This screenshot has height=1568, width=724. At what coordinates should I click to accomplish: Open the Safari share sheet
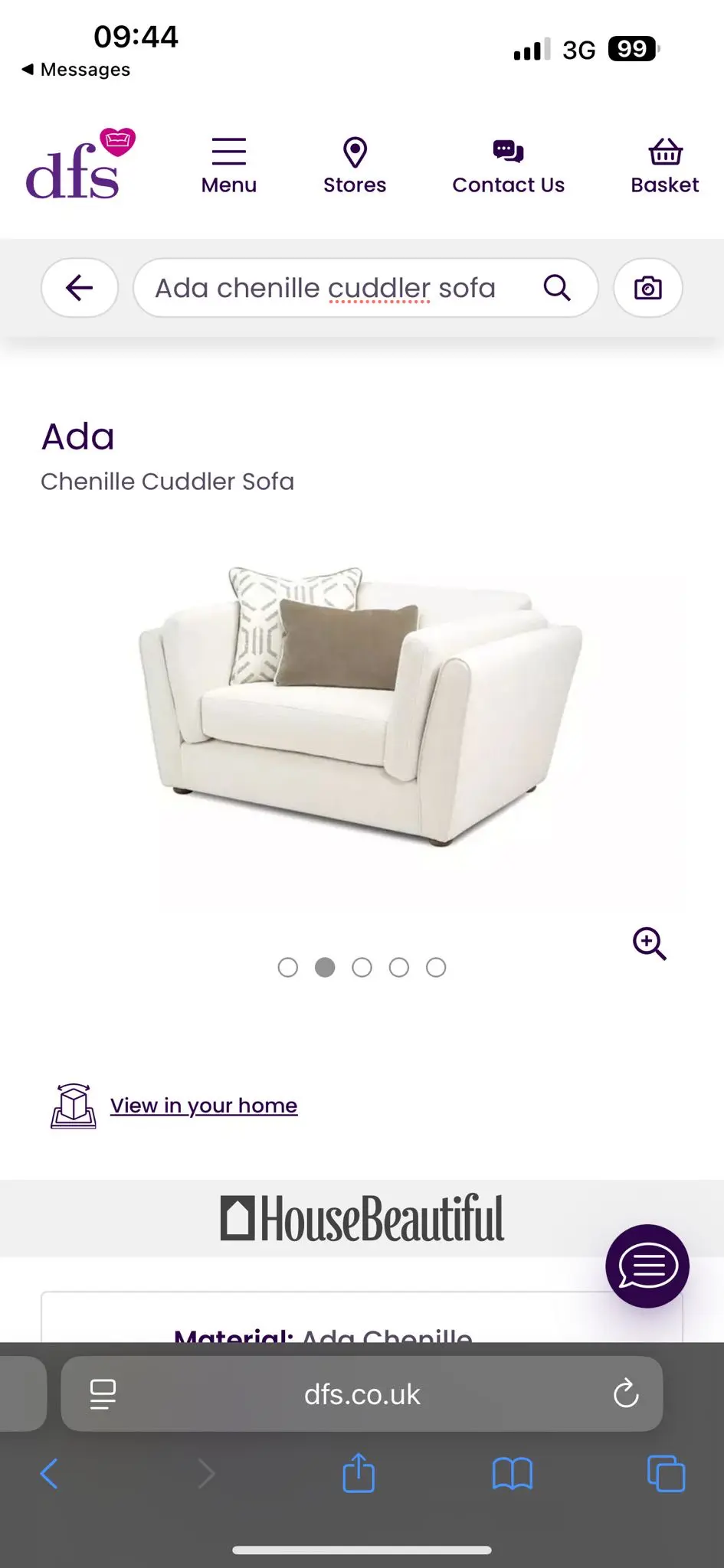(359, 1473)
